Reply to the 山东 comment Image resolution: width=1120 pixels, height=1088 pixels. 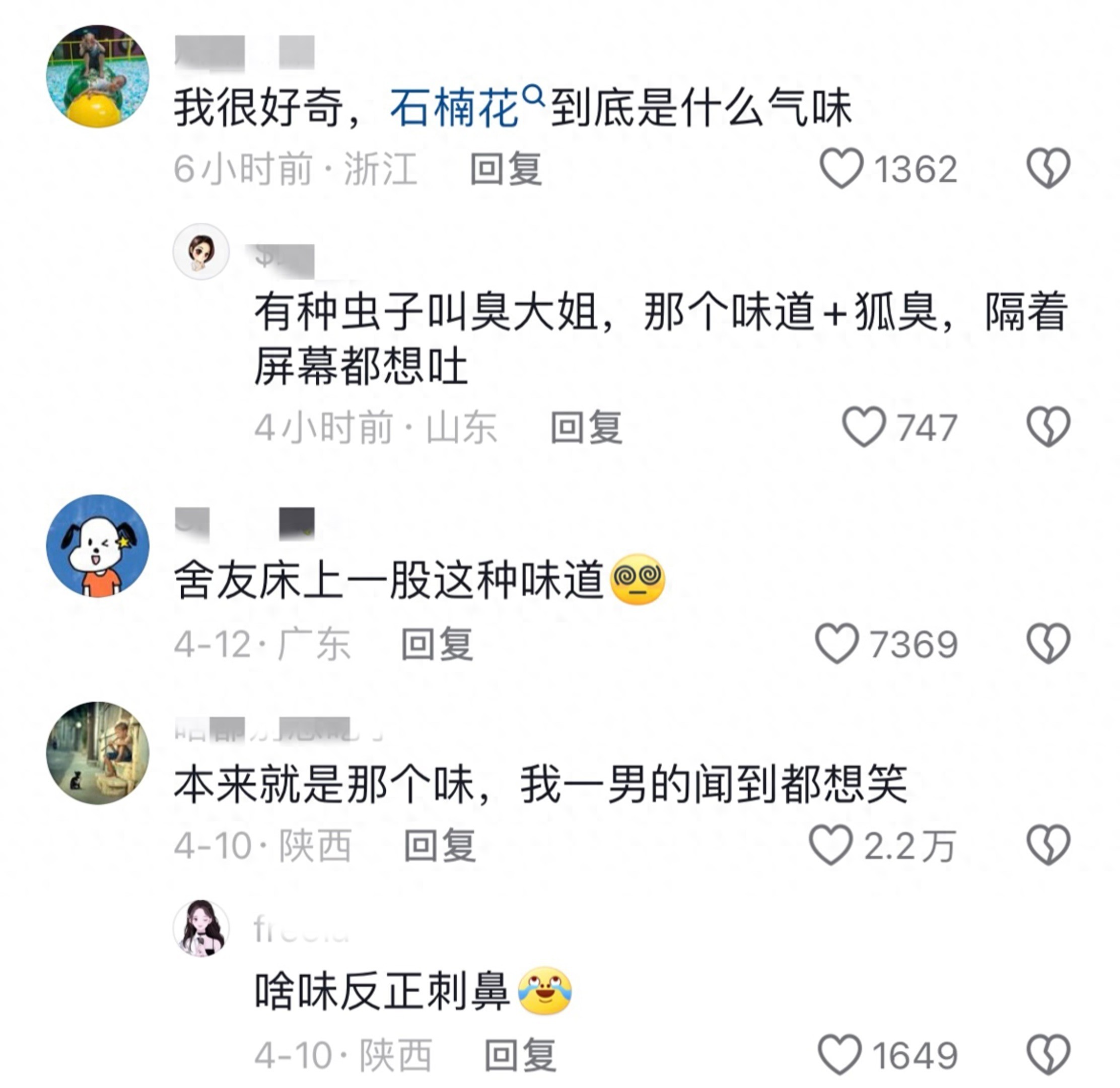click(x=586, y=428)
